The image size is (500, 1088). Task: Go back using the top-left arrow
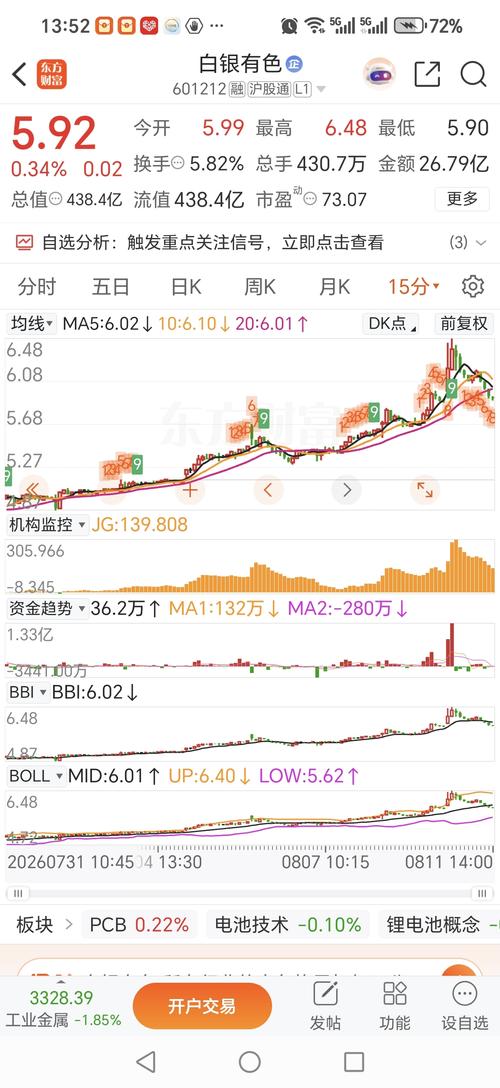19,74
